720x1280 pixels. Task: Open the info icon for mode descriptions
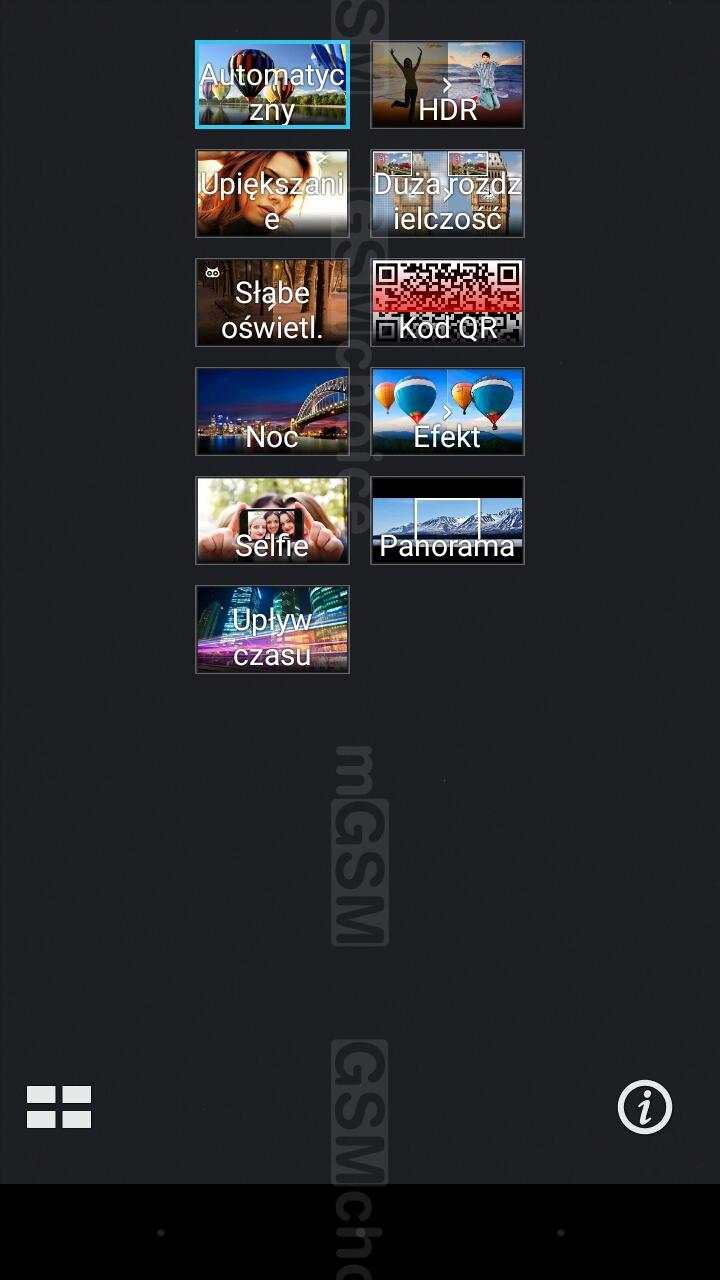645,1107
